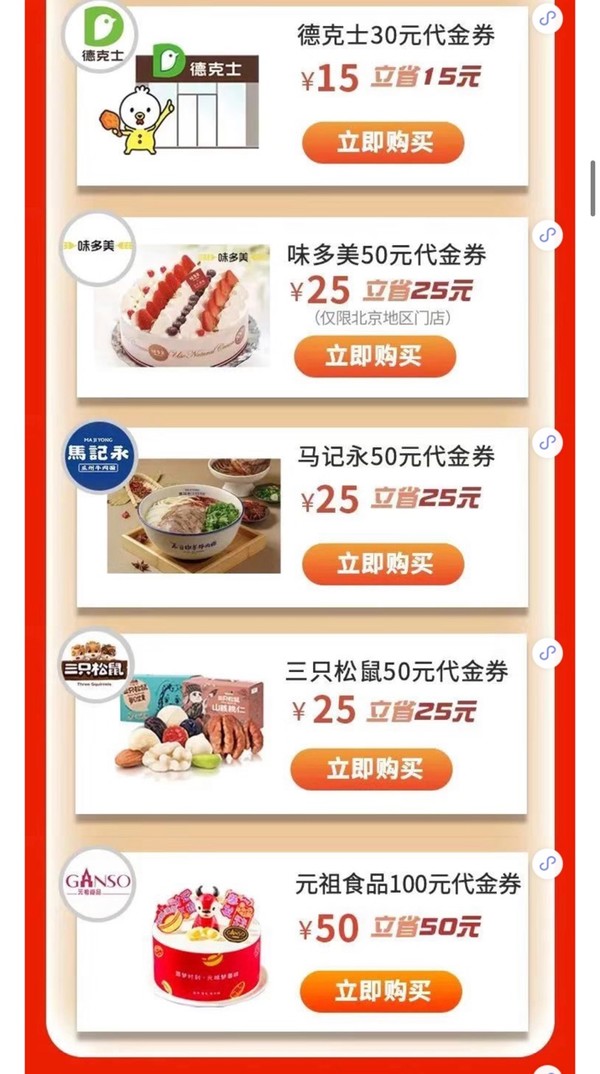Screen dimensions: 600x1074
Task: Tap 立即购买 for 三只松鼠50元代金券
Action: (371, 769)
